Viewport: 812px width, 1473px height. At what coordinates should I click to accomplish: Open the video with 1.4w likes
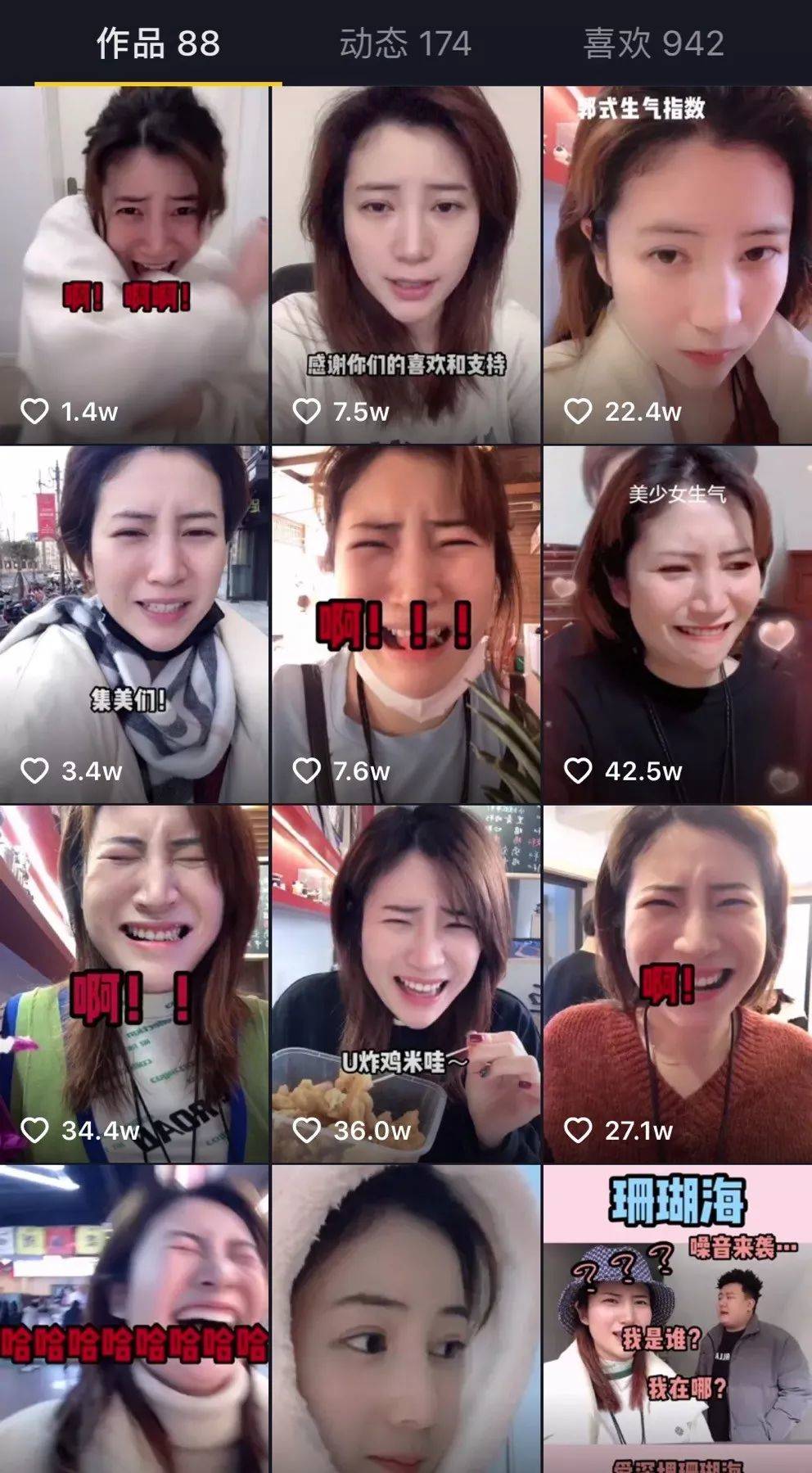click(x=134, y=265)
